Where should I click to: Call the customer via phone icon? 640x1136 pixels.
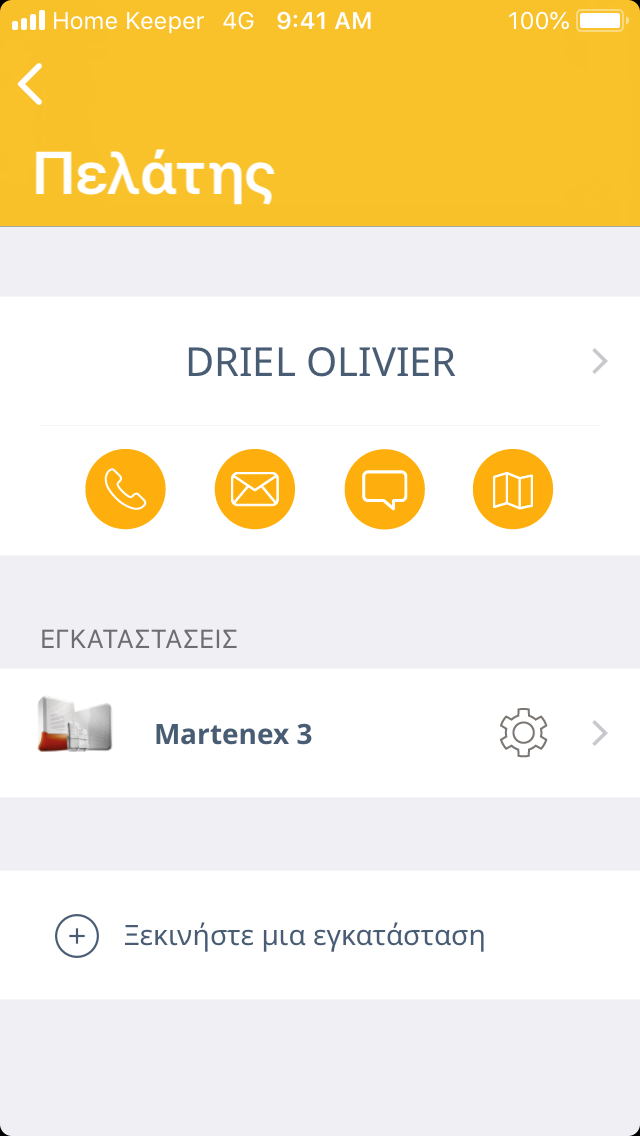click(x=126, y=490)
